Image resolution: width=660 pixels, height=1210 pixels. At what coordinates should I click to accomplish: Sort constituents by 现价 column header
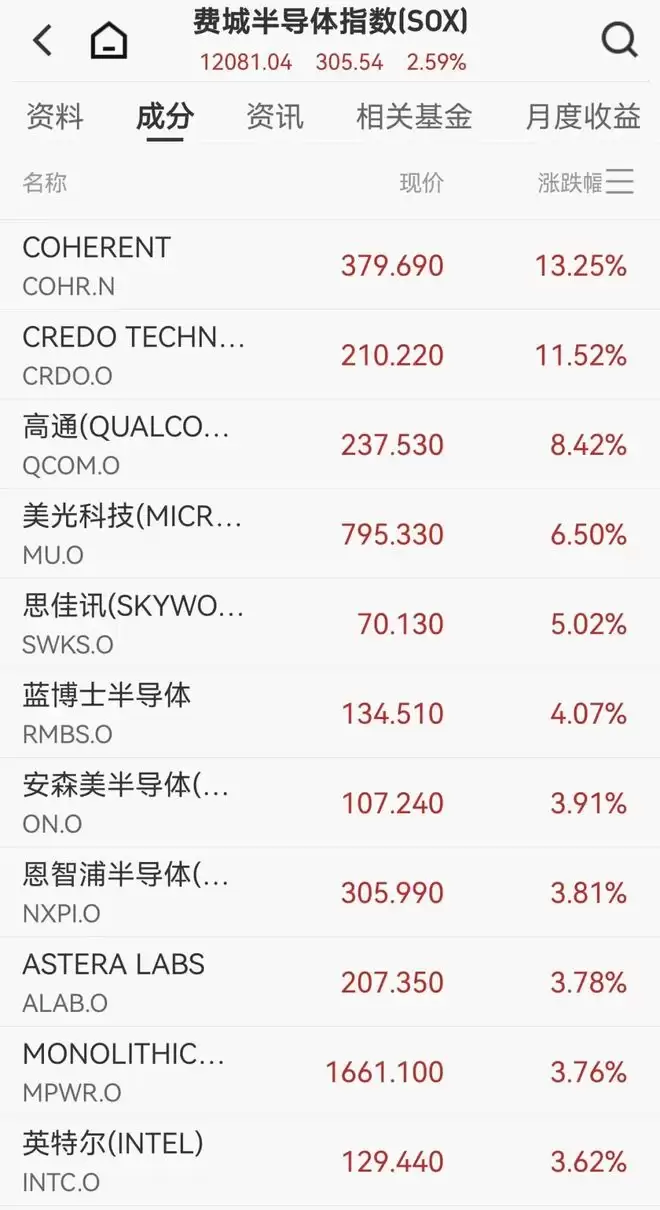(x=421, y=182)
